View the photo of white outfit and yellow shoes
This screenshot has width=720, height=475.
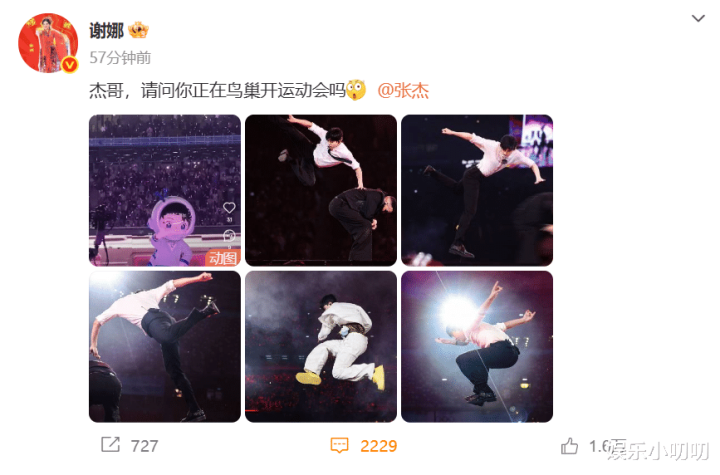pyautogui.click(x=321, y=346)
